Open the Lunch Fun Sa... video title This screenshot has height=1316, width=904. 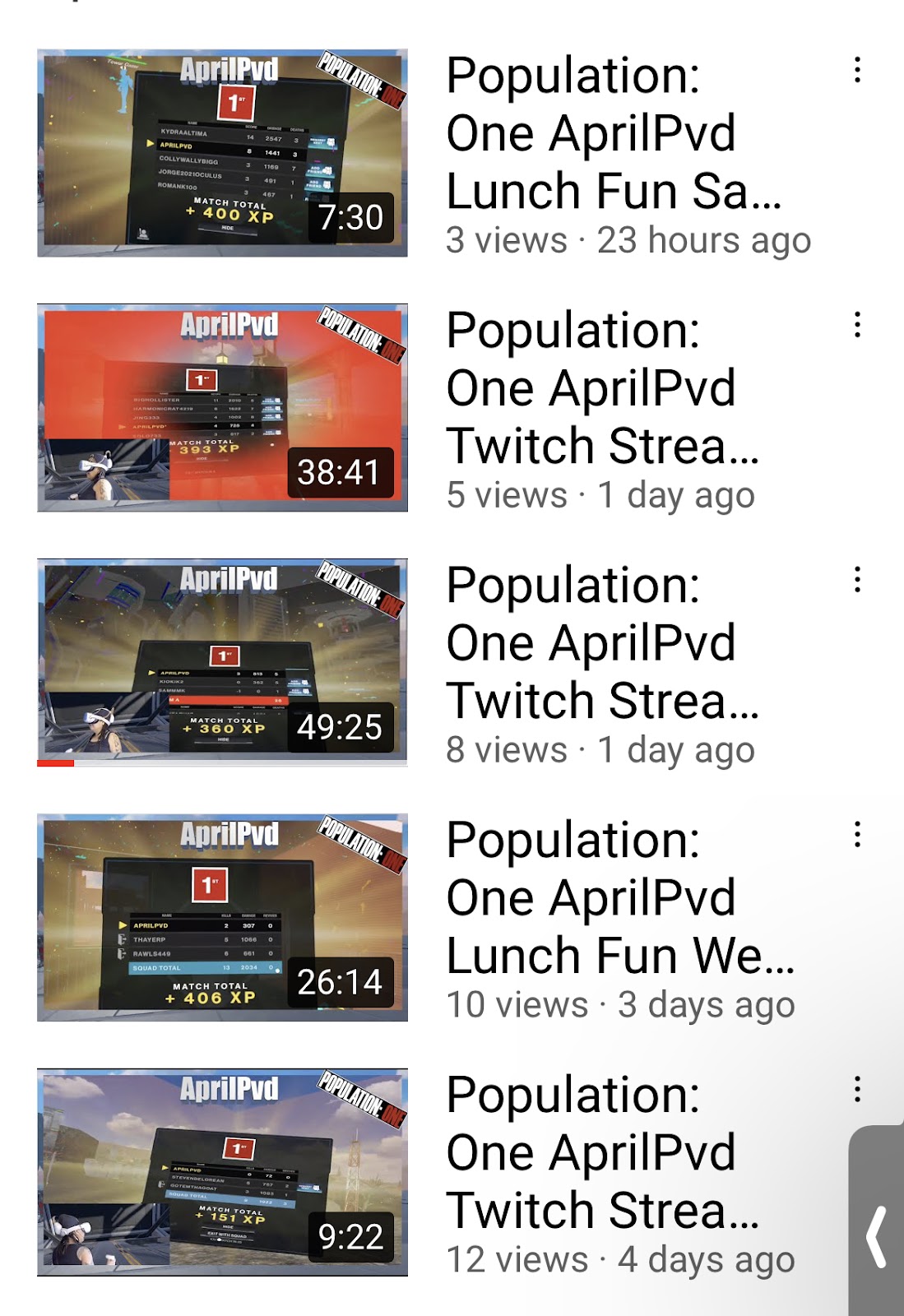coord(613,133)
